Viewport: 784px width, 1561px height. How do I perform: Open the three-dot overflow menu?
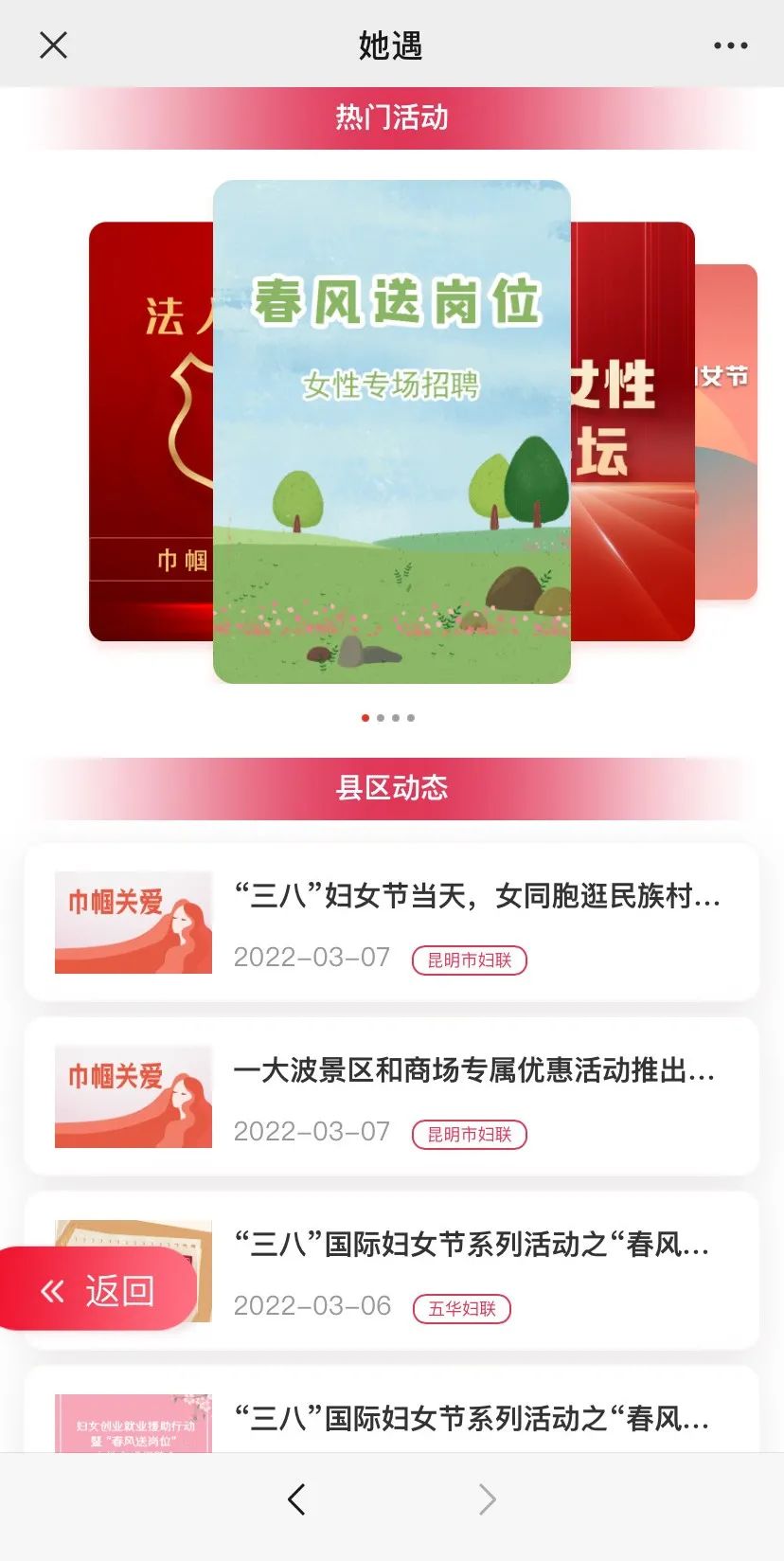730,45
